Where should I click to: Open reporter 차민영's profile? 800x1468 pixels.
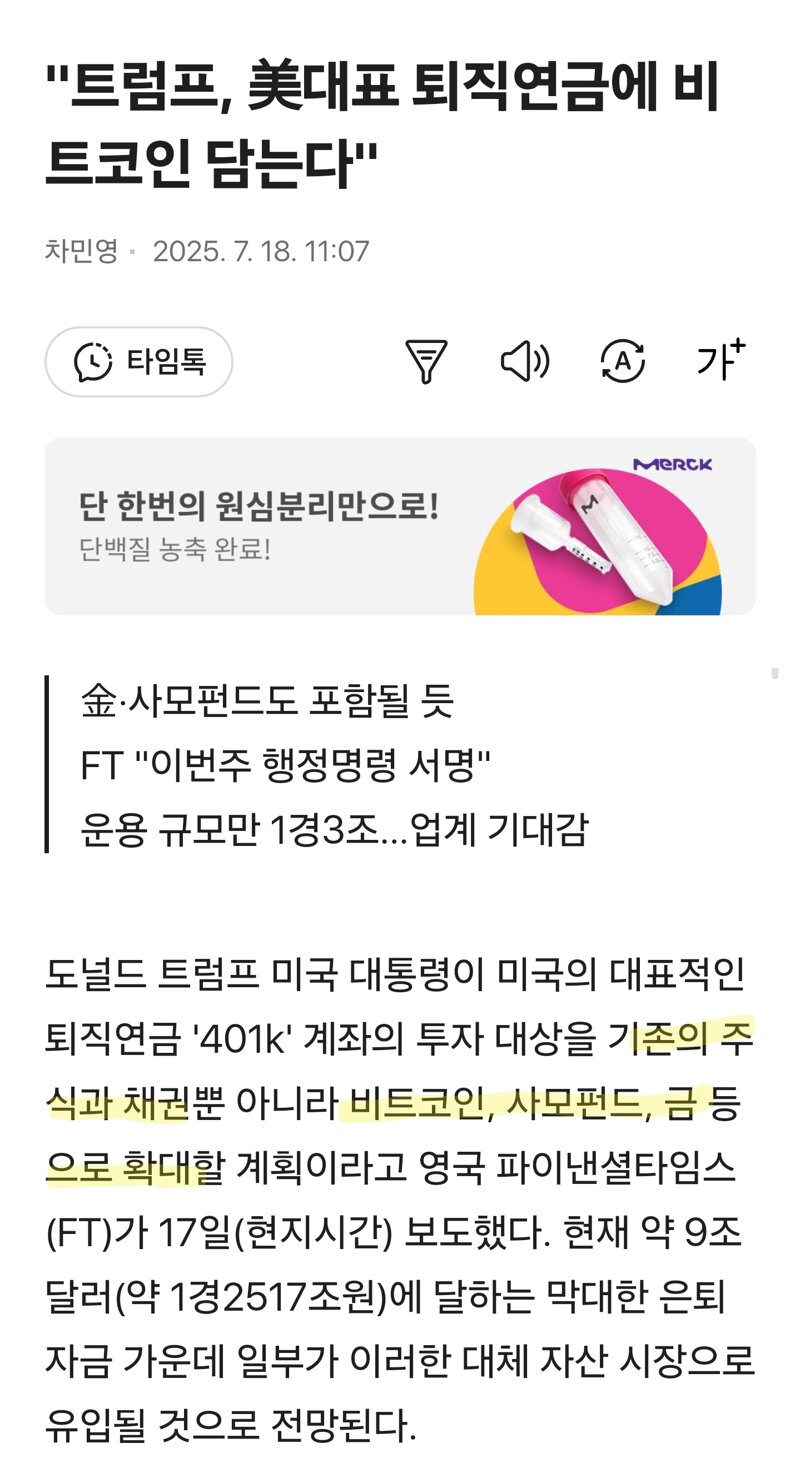pos(81,250)
